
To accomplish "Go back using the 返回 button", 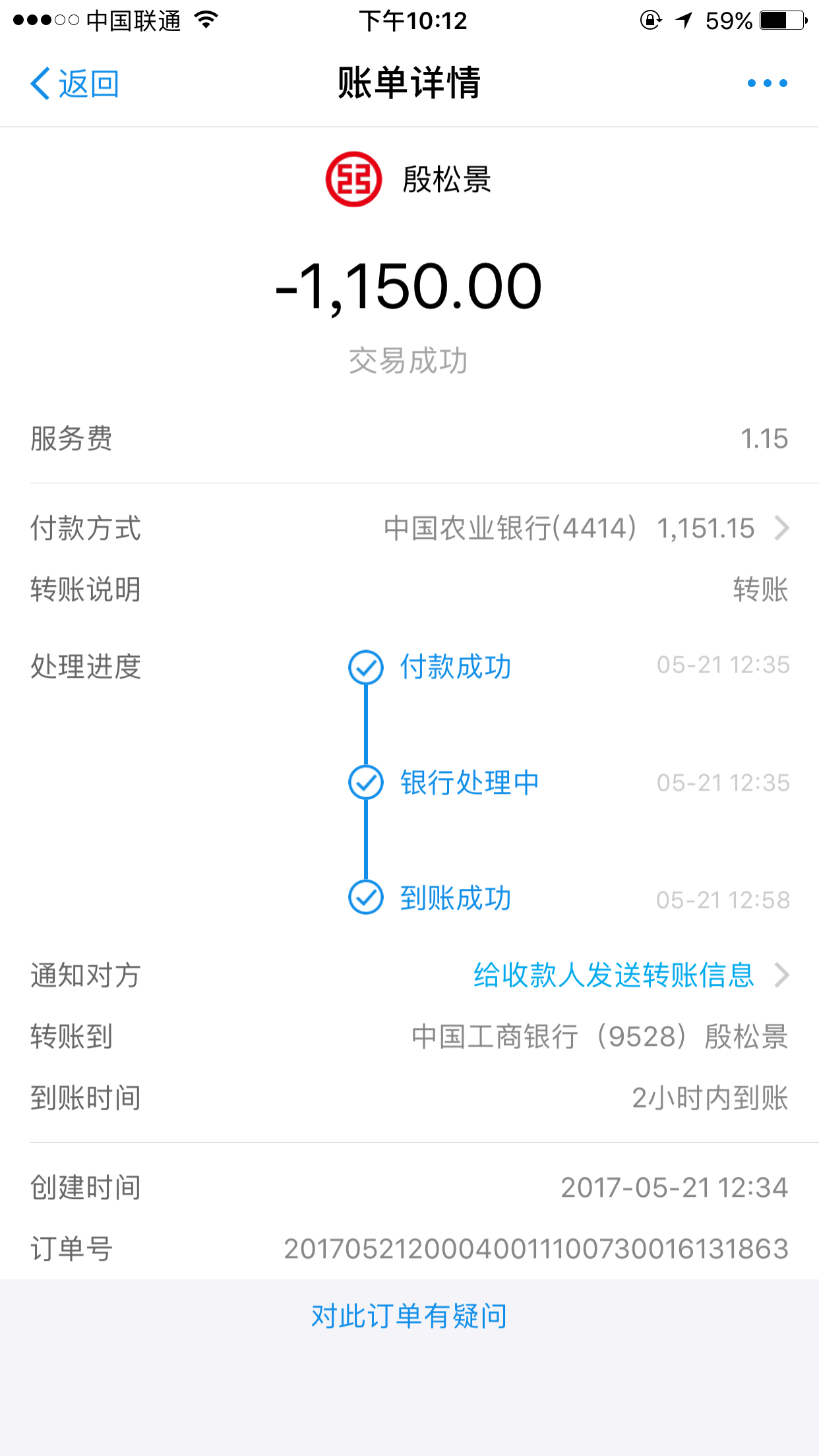I will (75, 84).
